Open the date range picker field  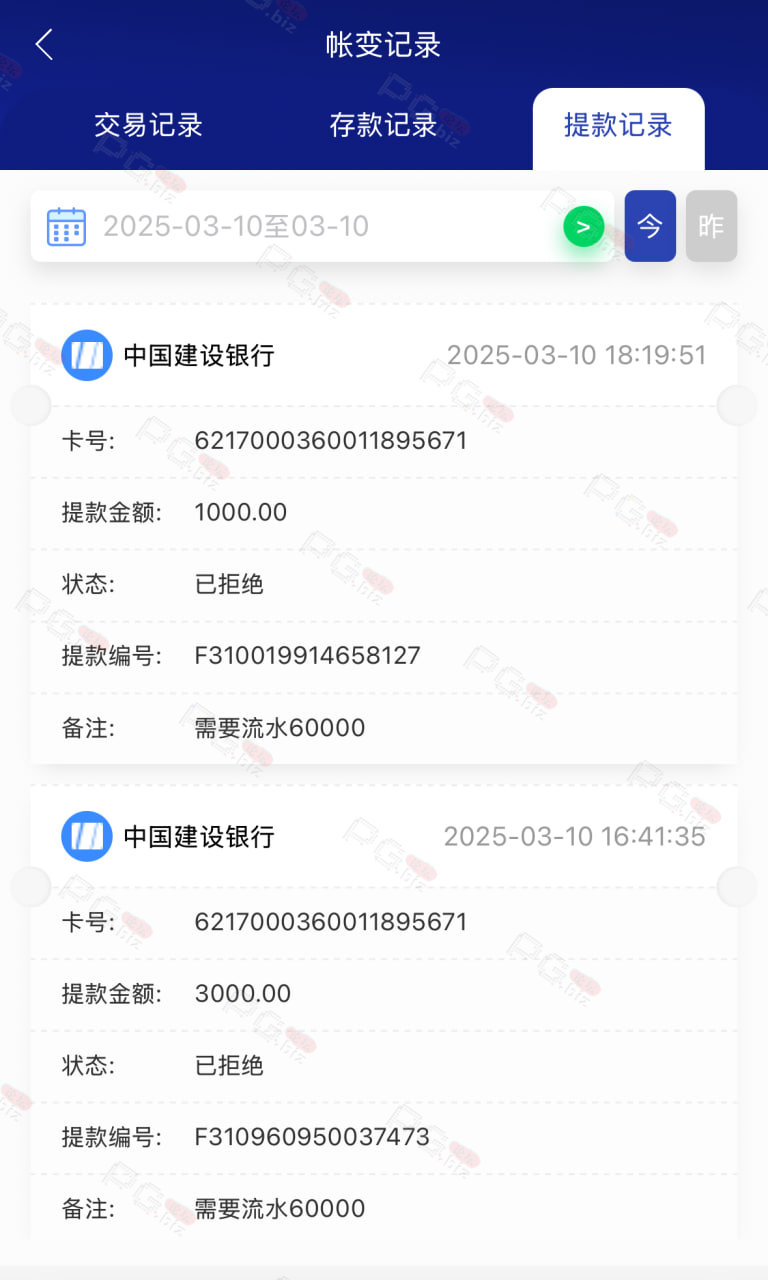click(x=322, y=226)
